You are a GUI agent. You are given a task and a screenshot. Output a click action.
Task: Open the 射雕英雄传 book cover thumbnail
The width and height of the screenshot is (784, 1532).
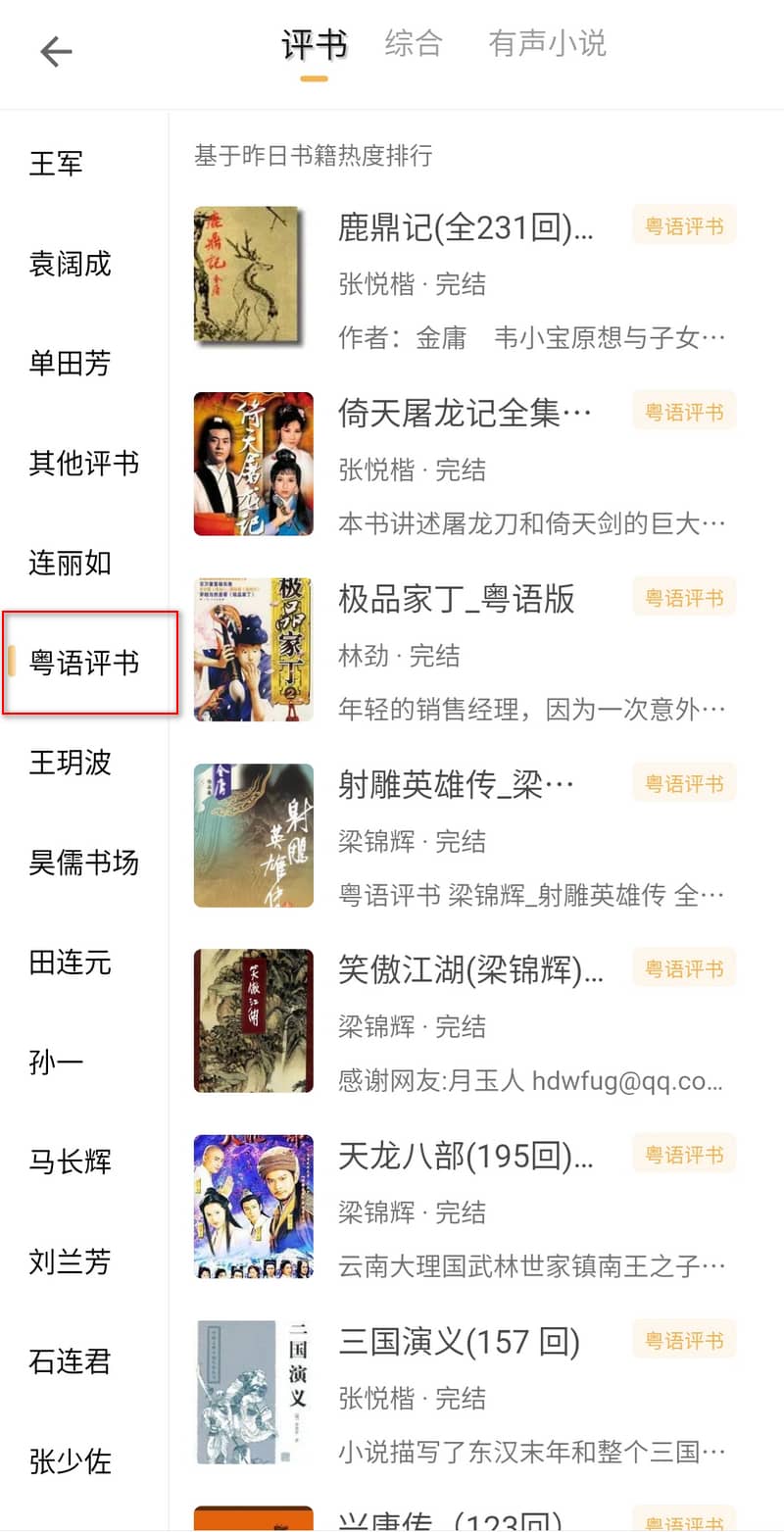coord(253,834)
